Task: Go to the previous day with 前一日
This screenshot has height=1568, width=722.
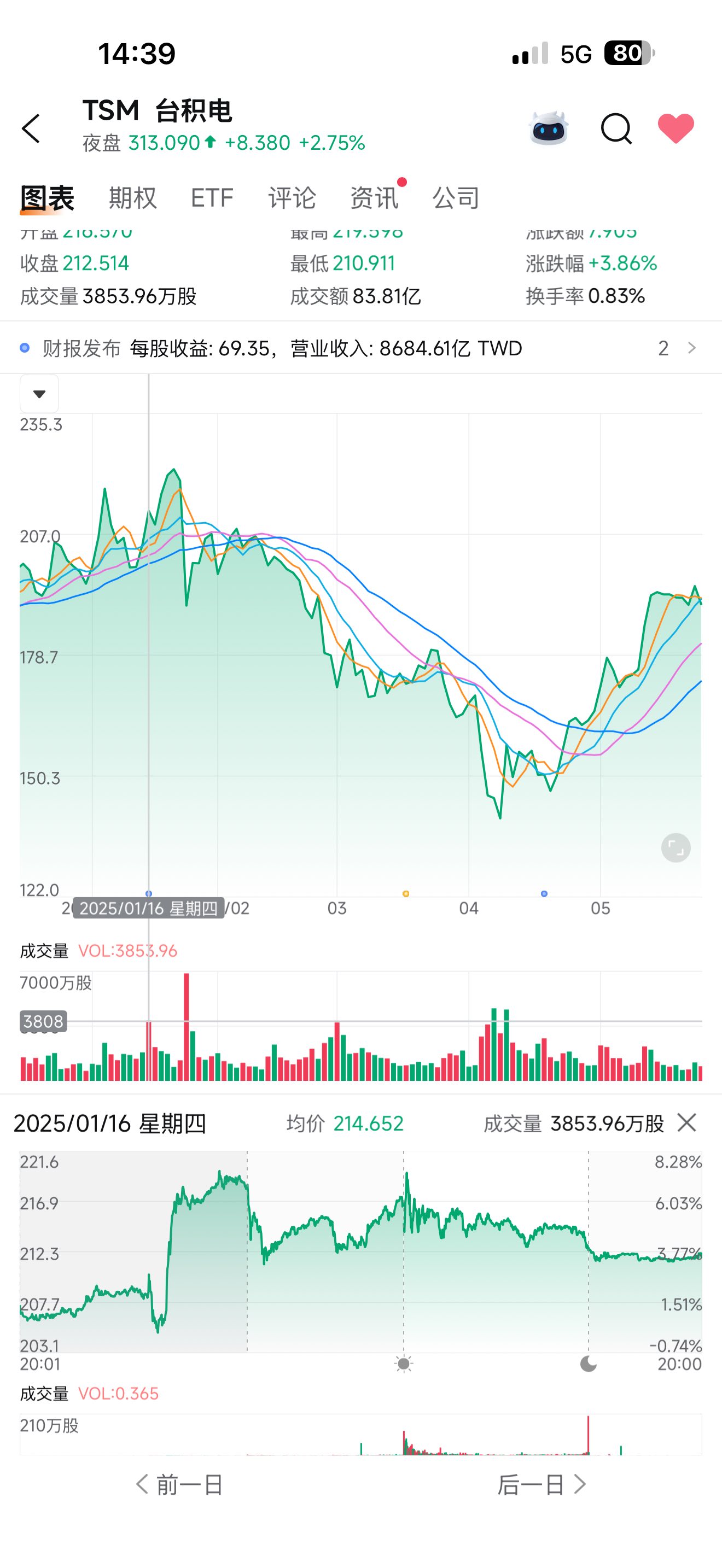Action: [179, 1484]
